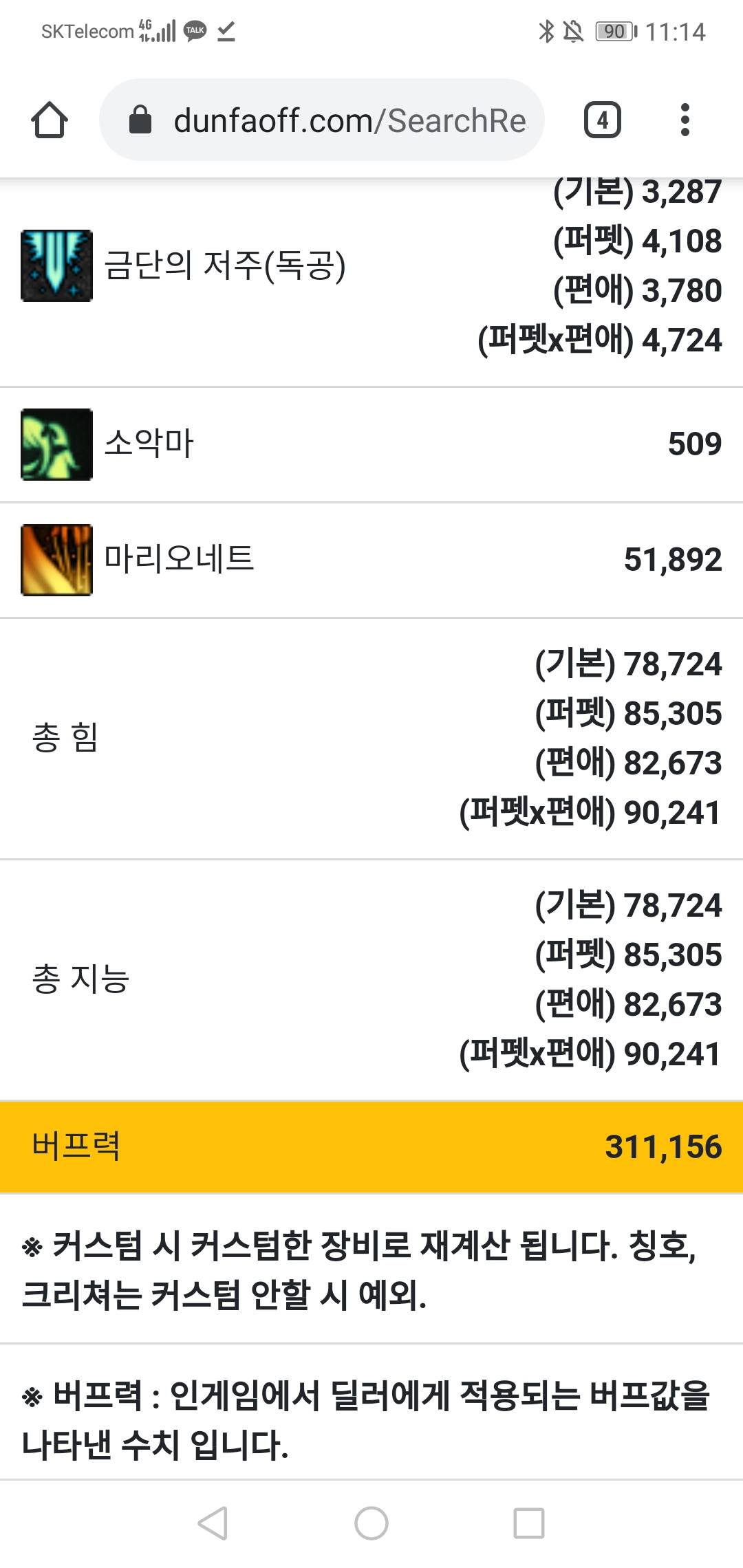
Task: Open Chrome's three-dot overflow menu
Action: [x=685, y=120]
